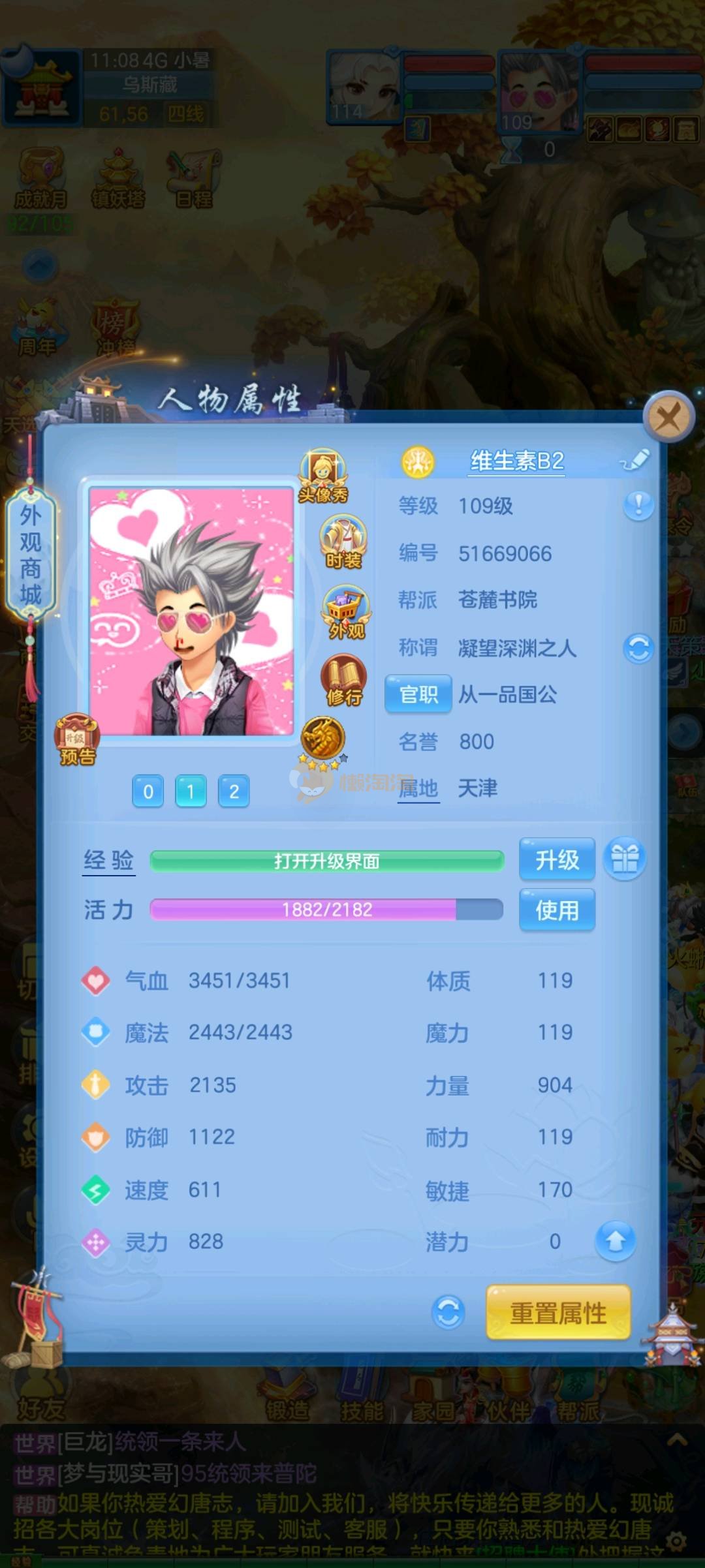This screenshot has width=705, height=1568.
Task: Tap the 潜力 allocate-points up arrow
Action: pos(615,1240)
